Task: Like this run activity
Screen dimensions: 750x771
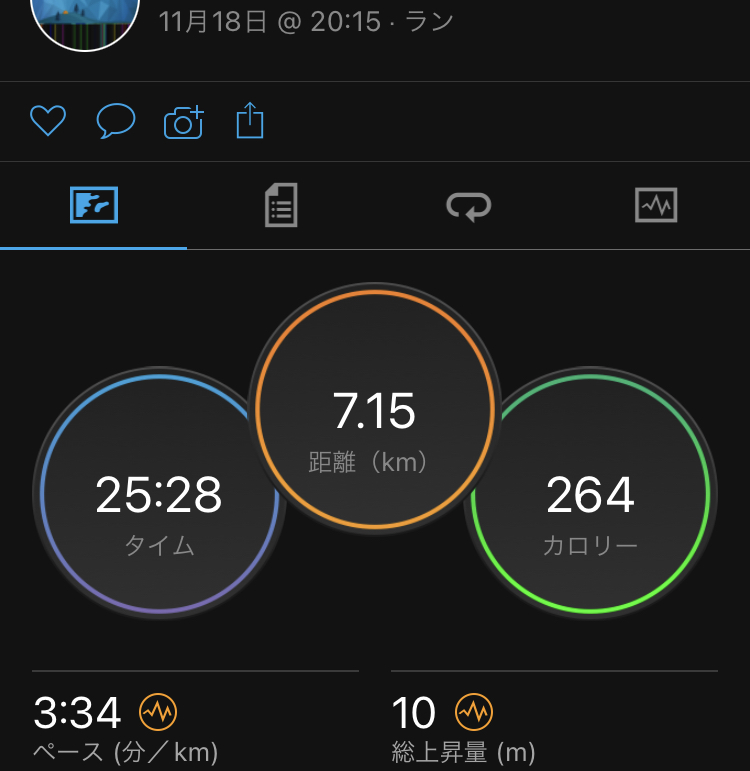Action: [x=46, y=120]
